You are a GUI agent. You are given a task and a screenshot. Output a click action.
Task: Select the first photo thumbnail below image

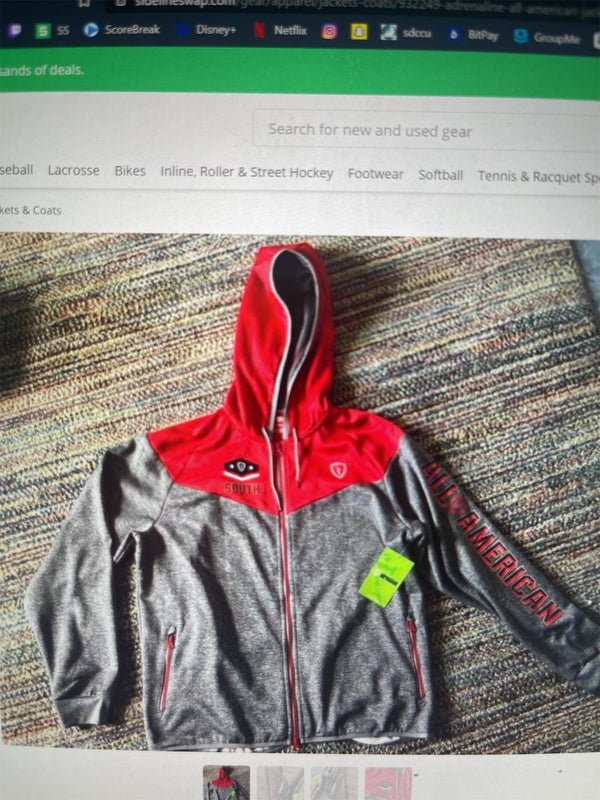point(227,783)
